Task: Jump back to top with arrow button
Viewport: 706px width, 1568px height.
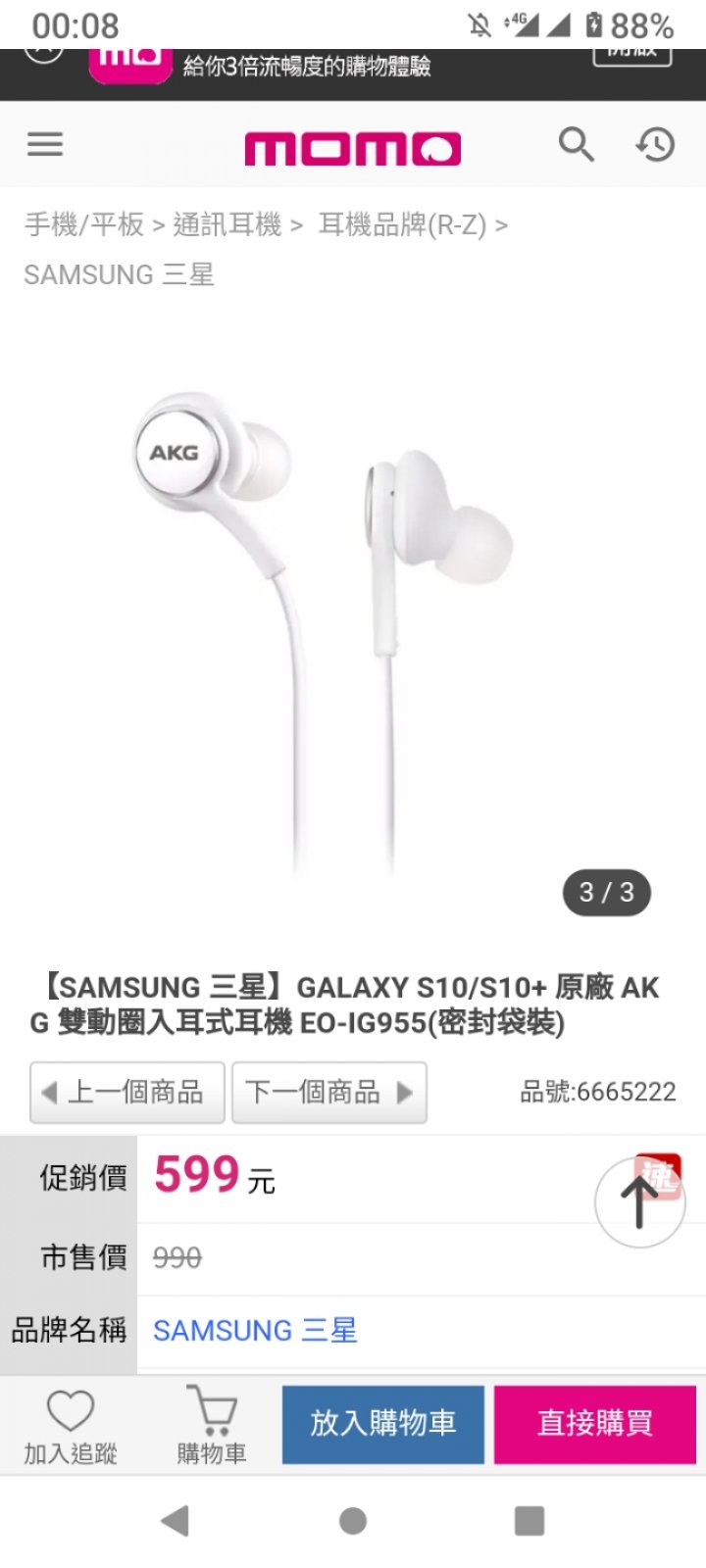Action: click(639, 1201)
